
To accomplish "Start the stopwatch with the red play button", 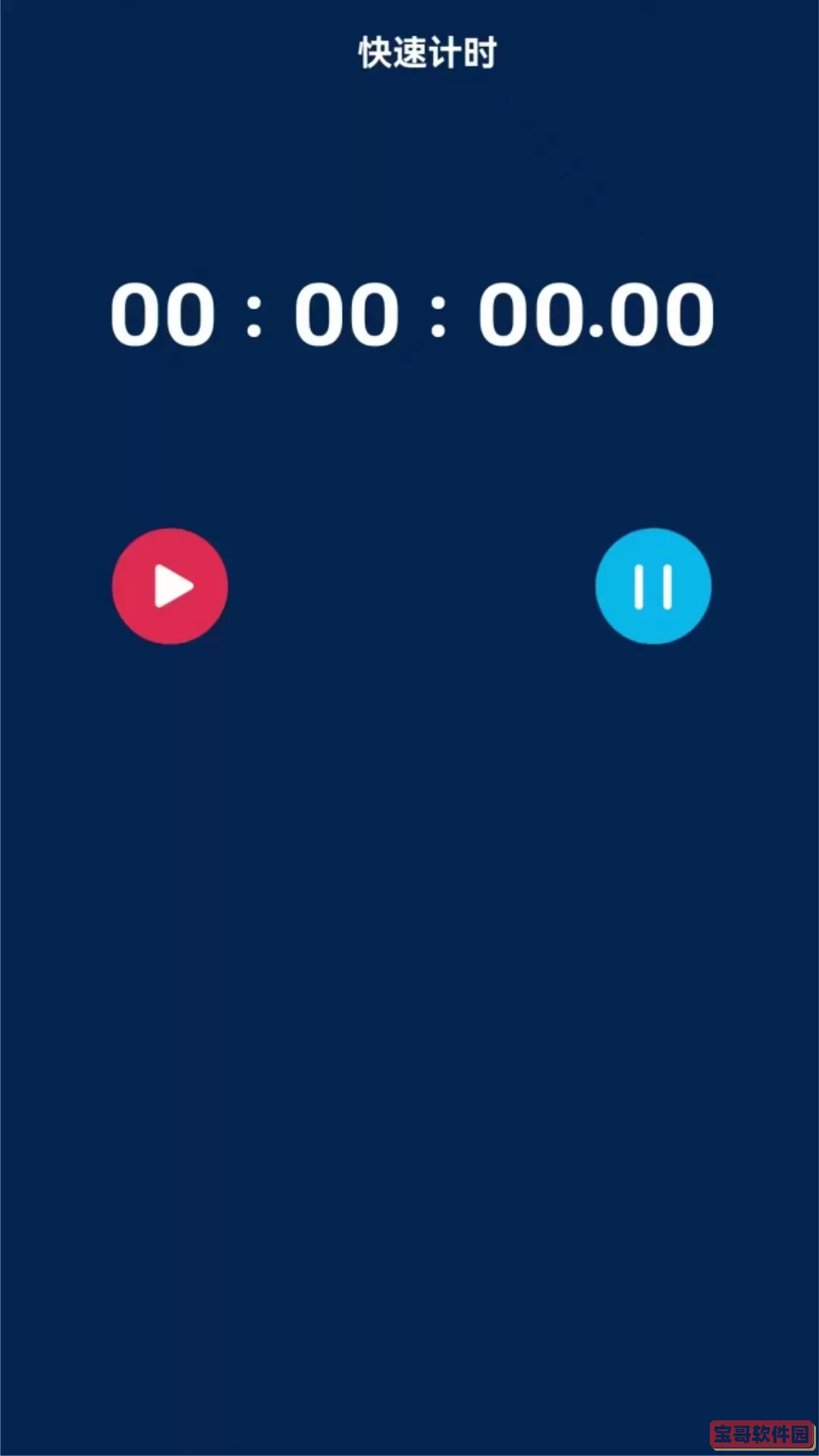I will click(170, 586).
